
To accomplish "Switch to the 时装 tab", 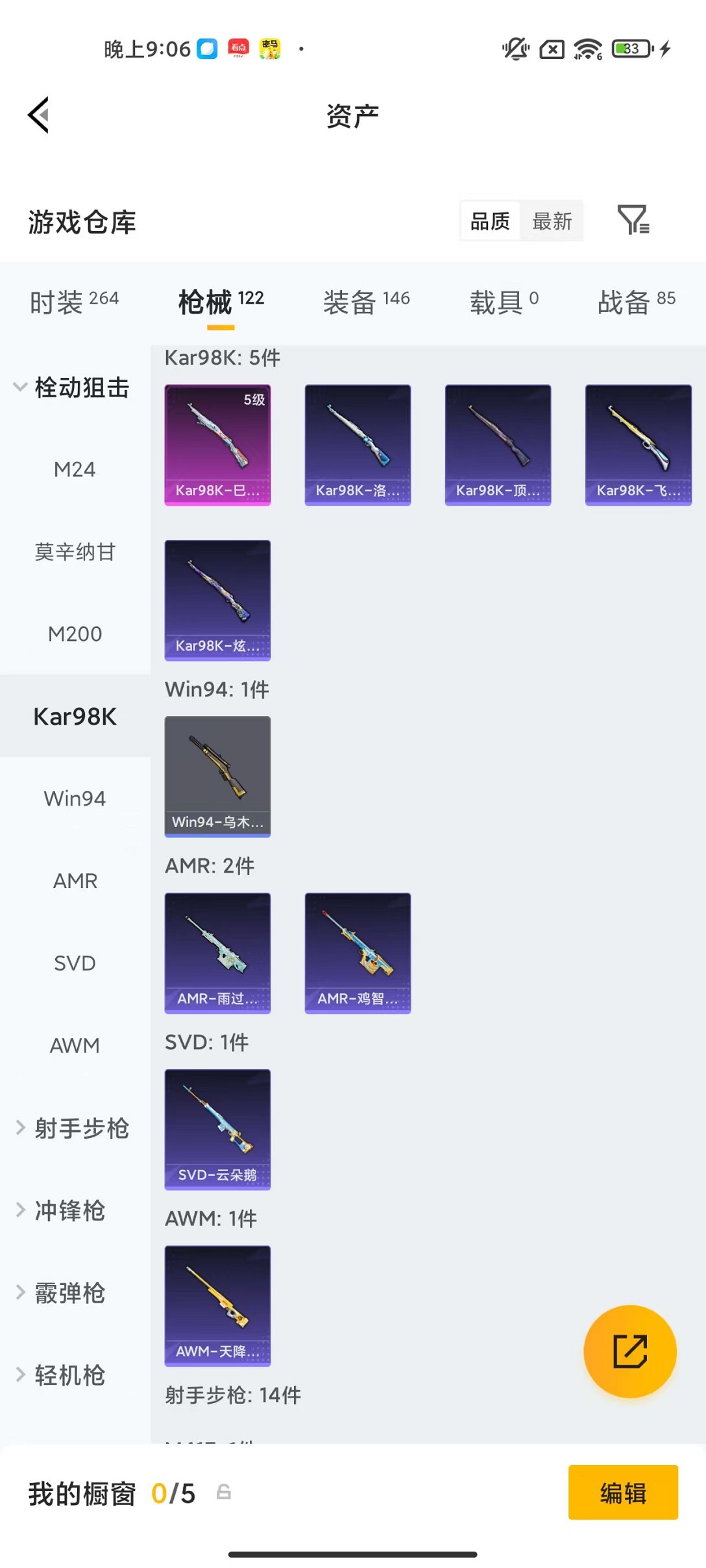I will point(74,302).
